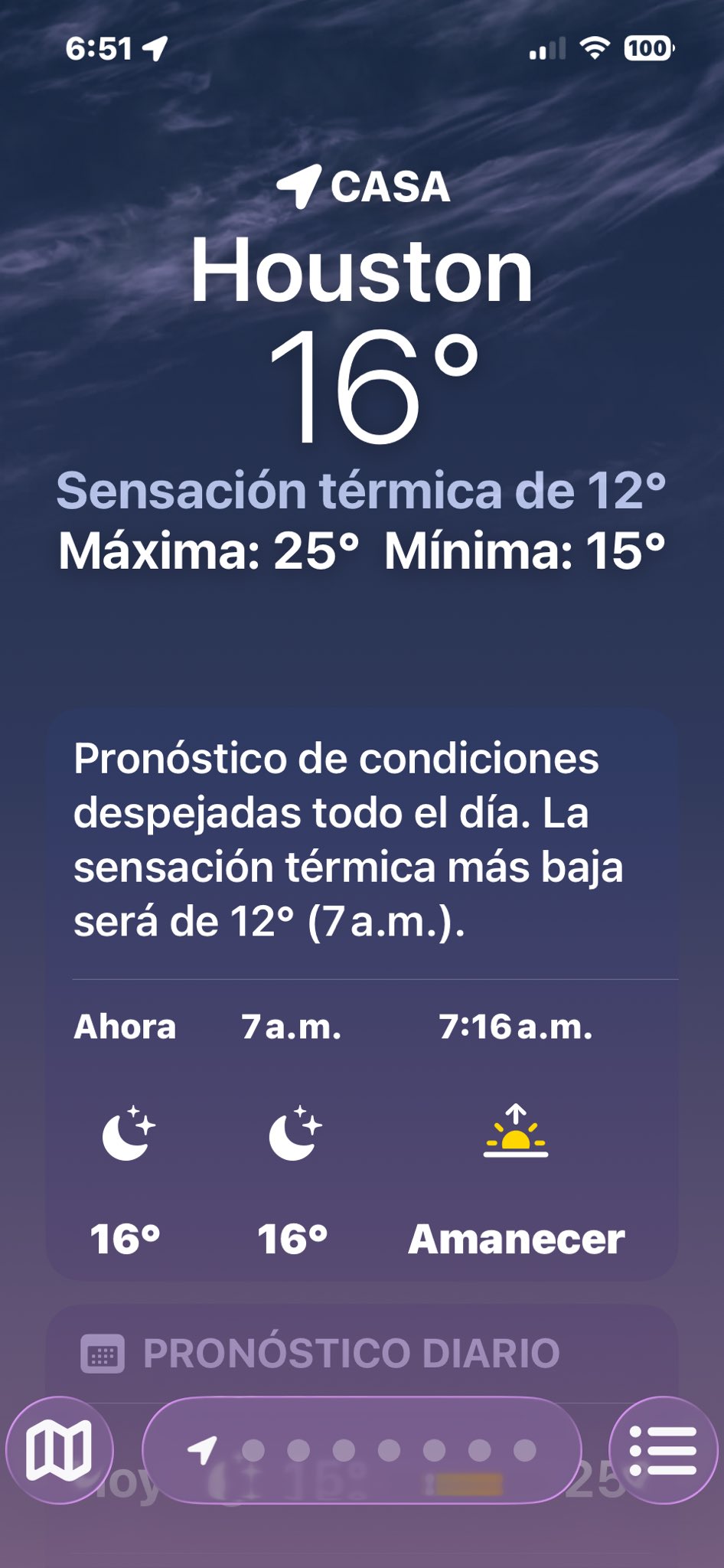
Task: Tap the location arrow in the page indicator
Action: tap(202, 1450)
